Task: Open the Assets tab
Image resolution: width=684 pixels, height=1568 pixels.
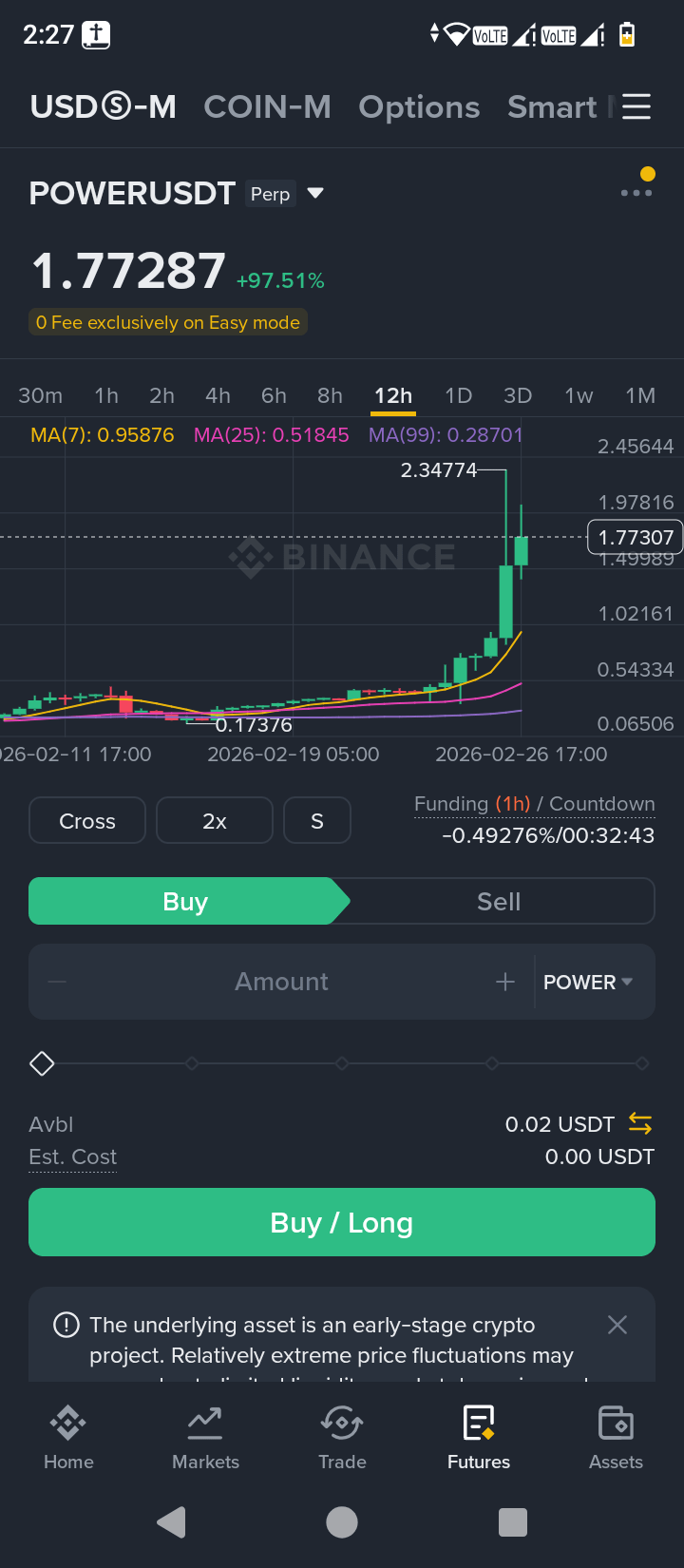Action: point(616,1437)
